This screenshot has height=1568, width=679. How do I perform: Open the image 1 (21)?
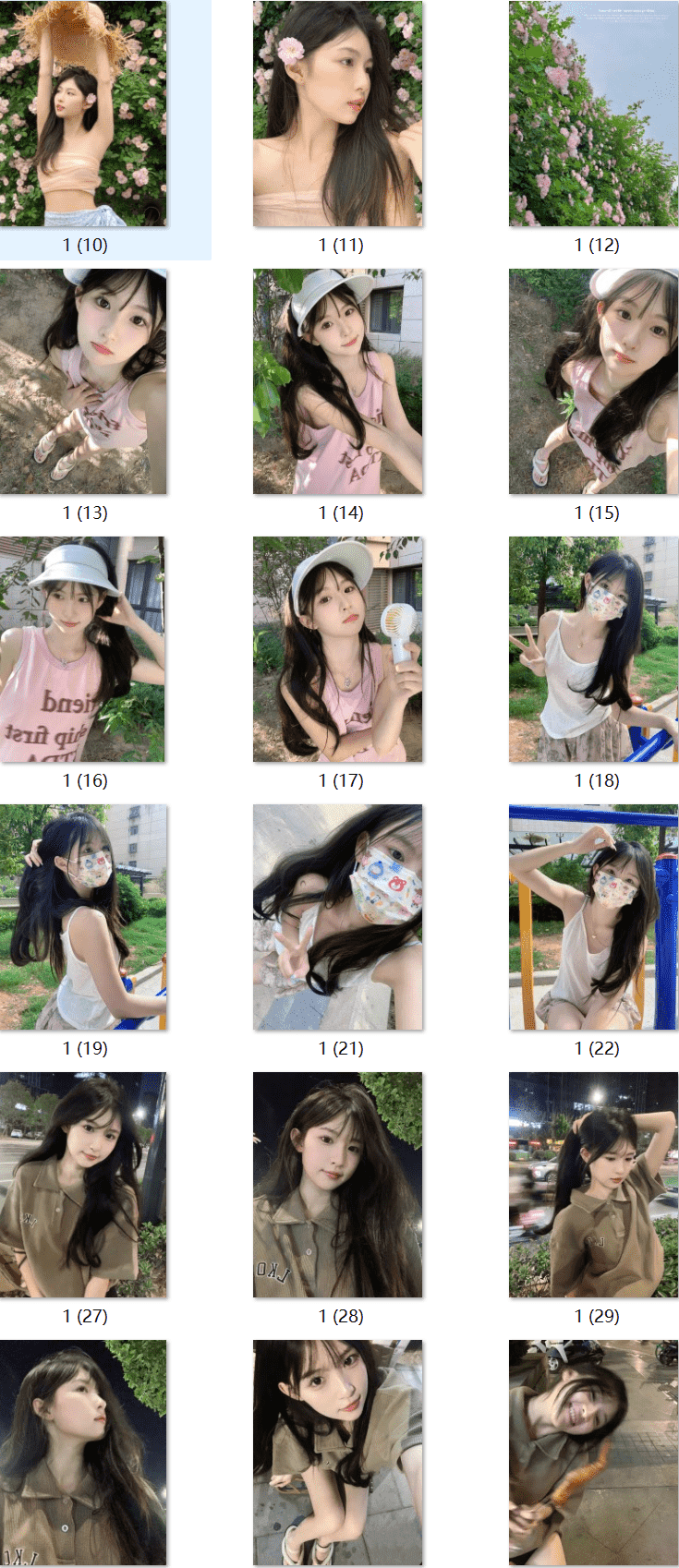tap(338, 917)
